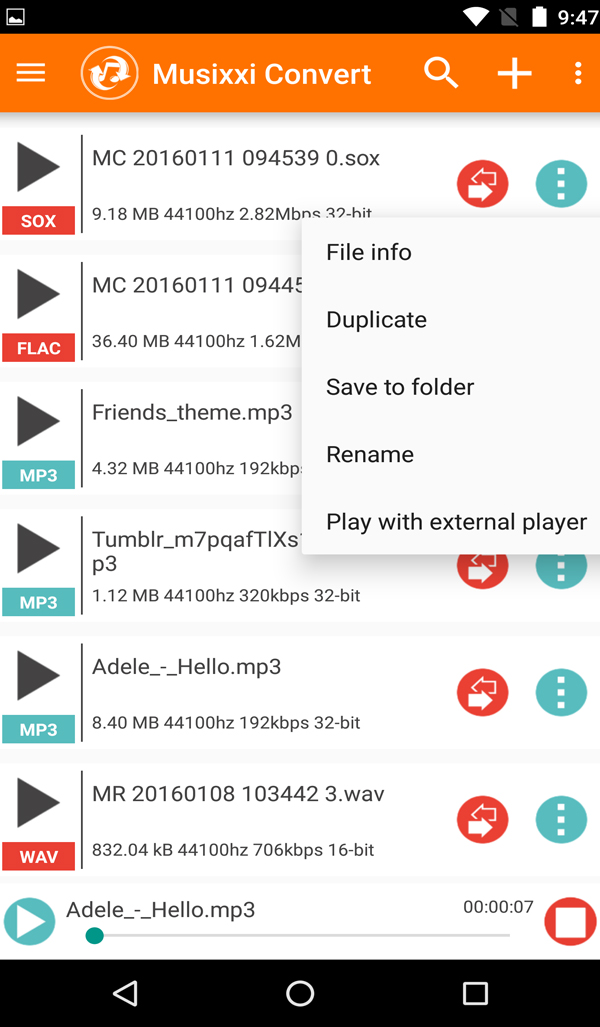The image size is (600, 1027).
Task: Tap play in the bottom player bar
Action: [29, 922]
